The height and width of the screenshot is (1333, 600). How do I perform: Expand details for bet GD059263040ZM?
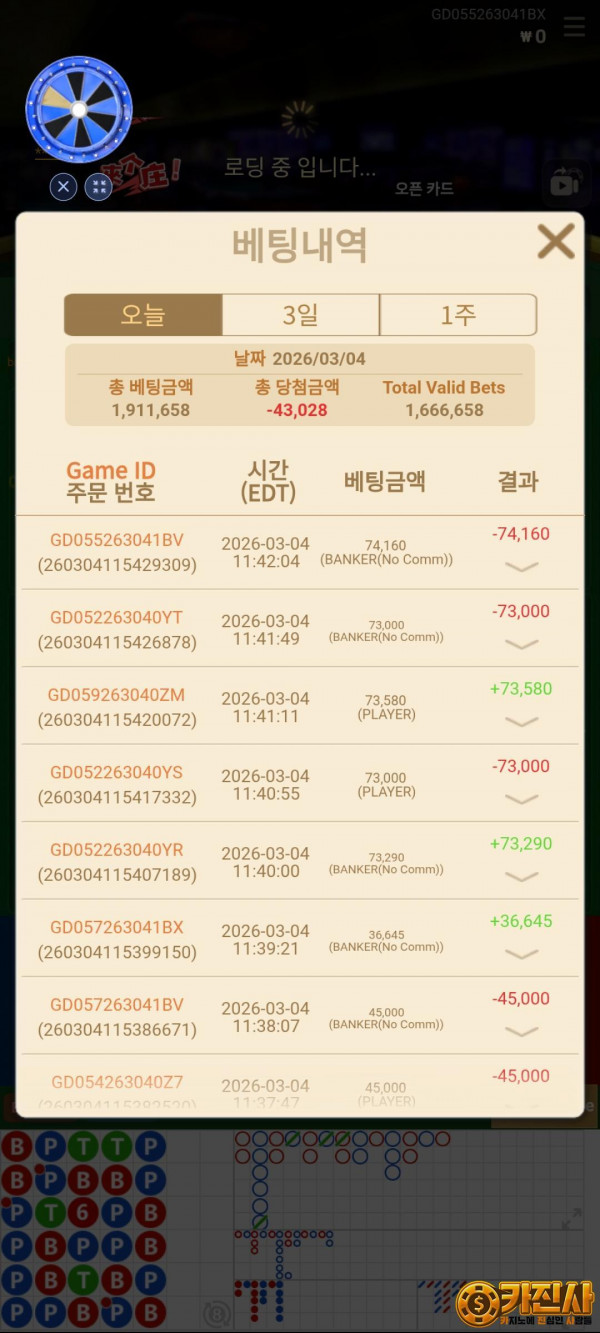point(522,722)
